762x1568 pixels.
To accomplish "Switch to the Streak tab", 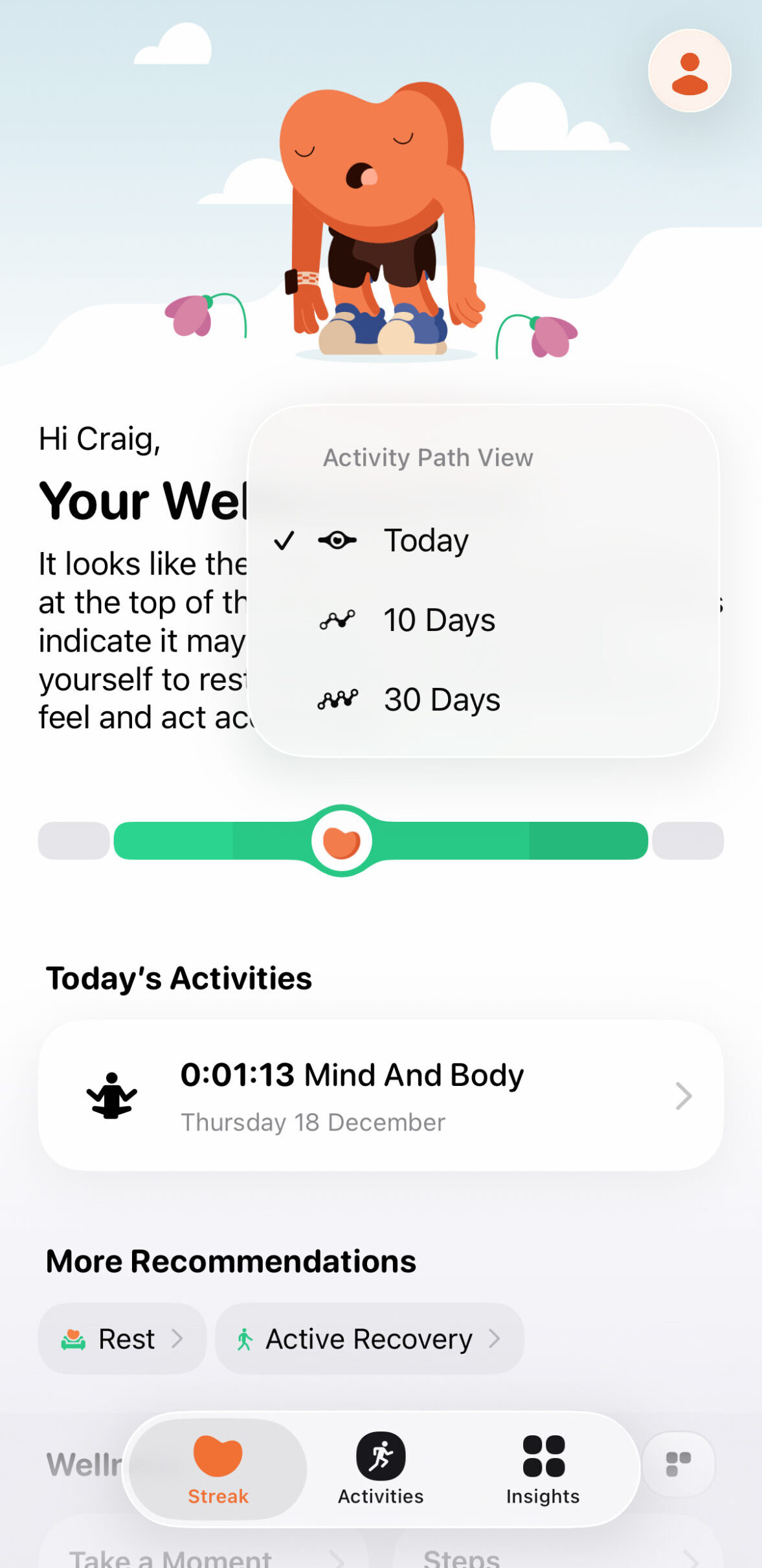I will (218, 1468).
